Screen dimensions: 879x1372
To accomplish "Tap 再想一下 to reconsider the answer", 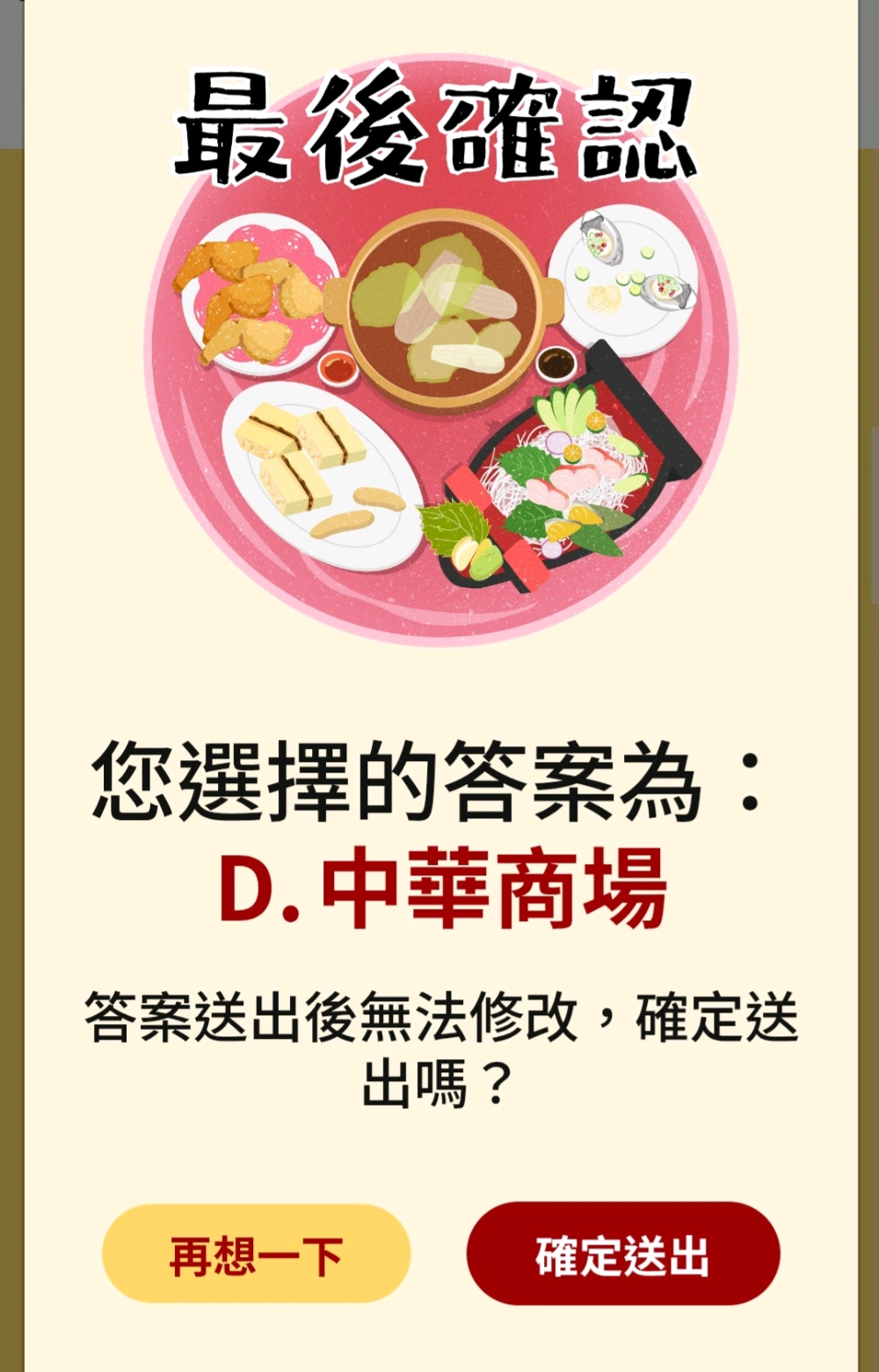I will (256, 1254).
